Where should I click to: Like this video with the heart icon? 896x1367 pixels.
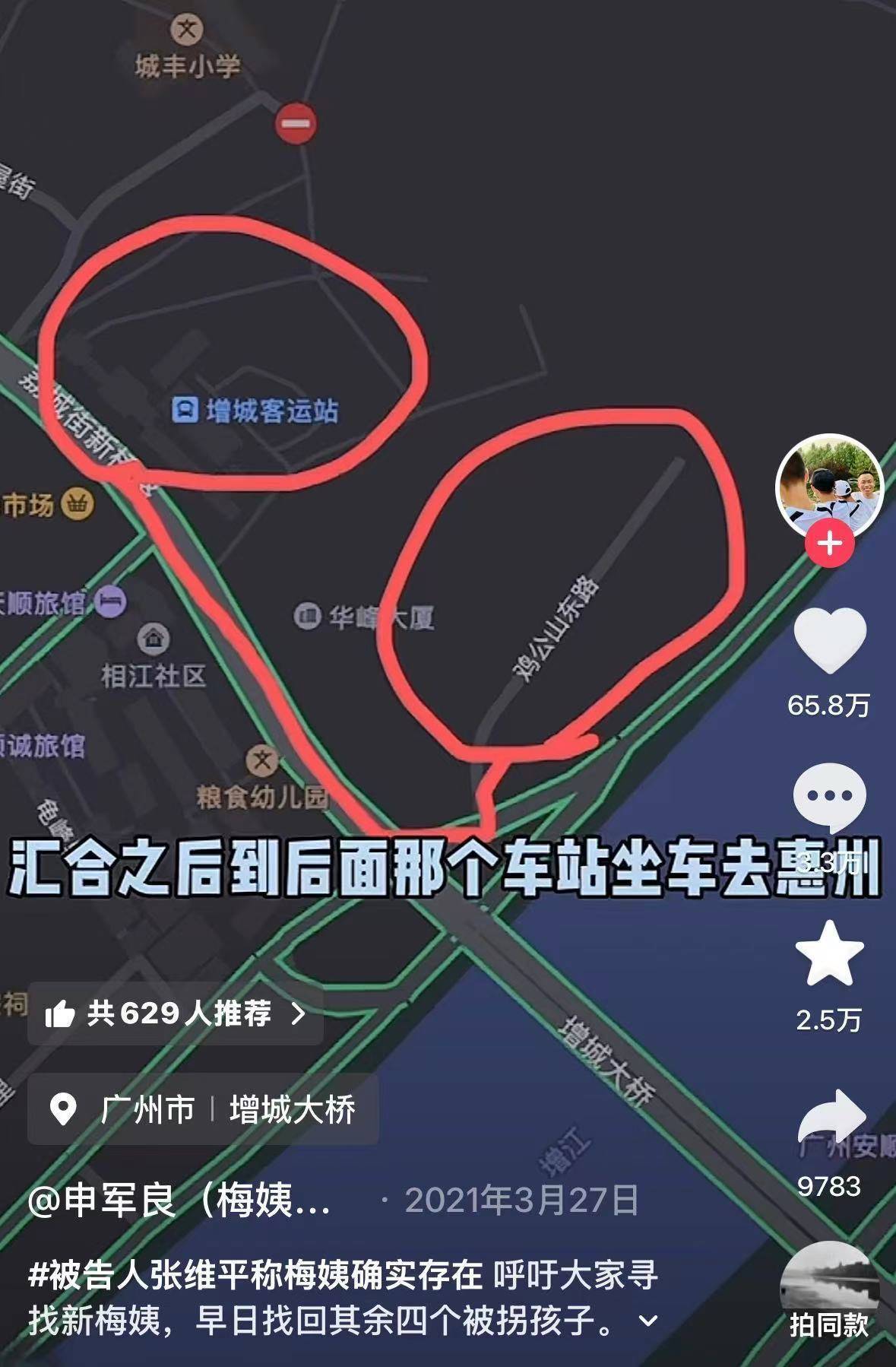pos(830,640)
